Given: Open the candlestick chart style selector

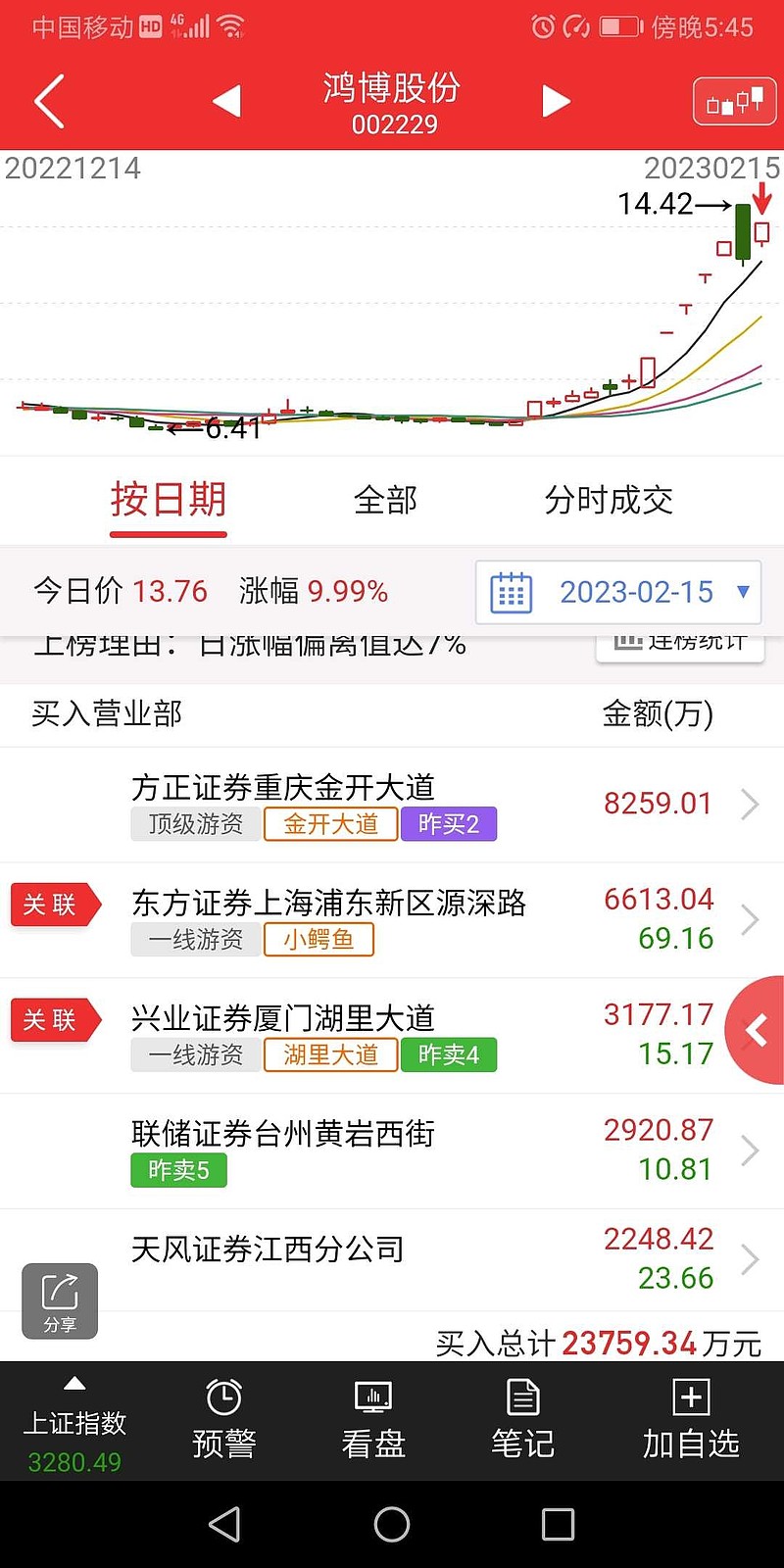Looking at the screenshot, I should point(733,100).
